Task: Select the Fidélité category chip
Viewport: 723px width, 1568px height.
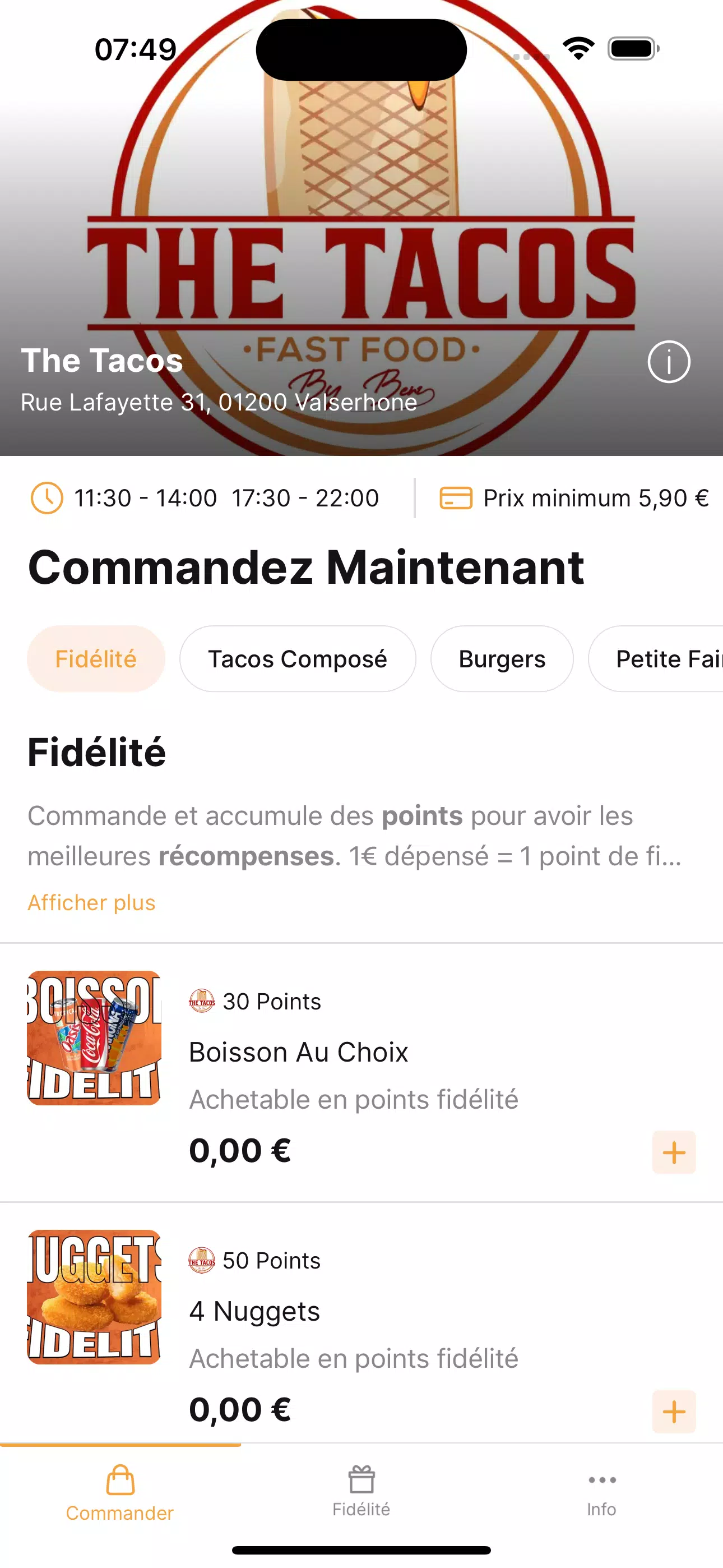Action: (95, 658)
